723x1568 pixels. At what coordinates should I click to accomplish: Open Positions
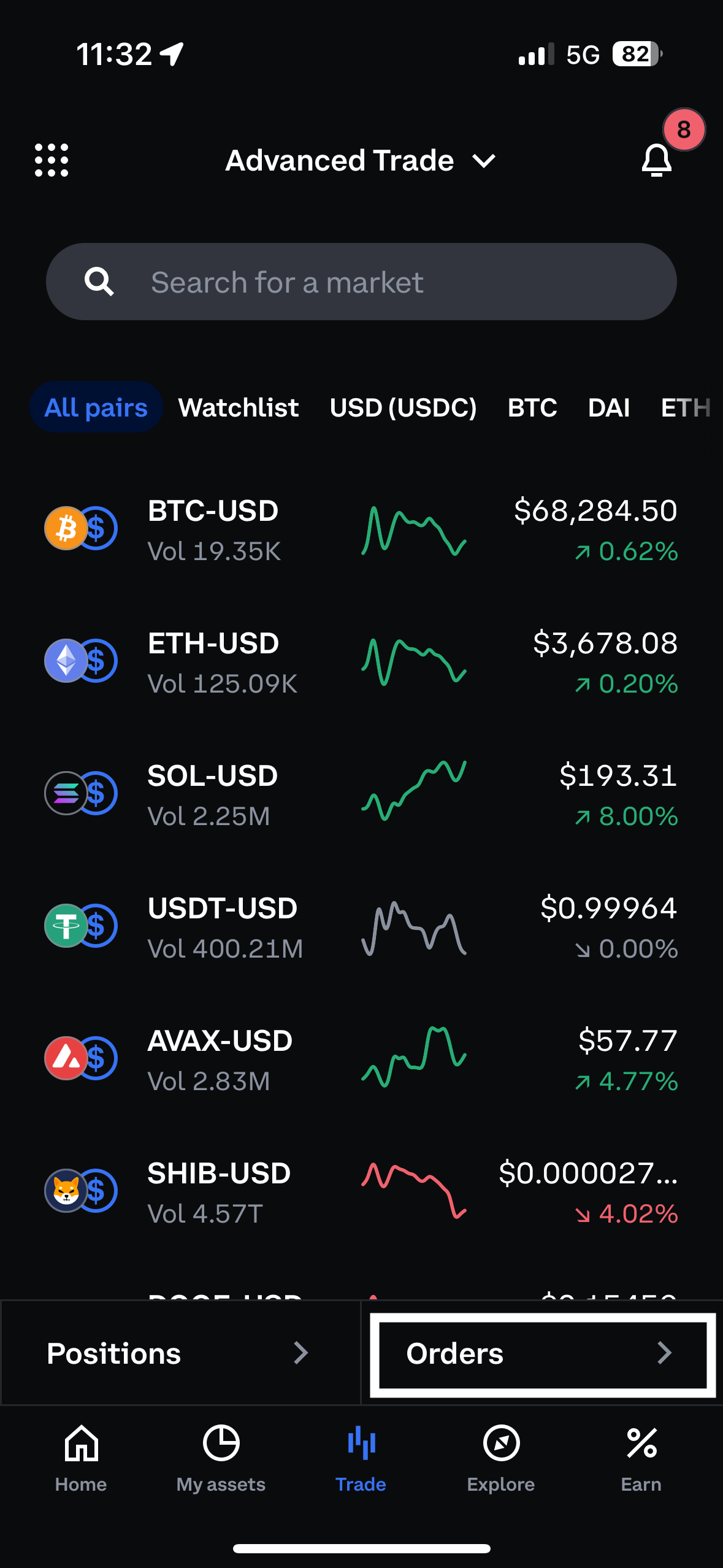(x=179, y=1353)
